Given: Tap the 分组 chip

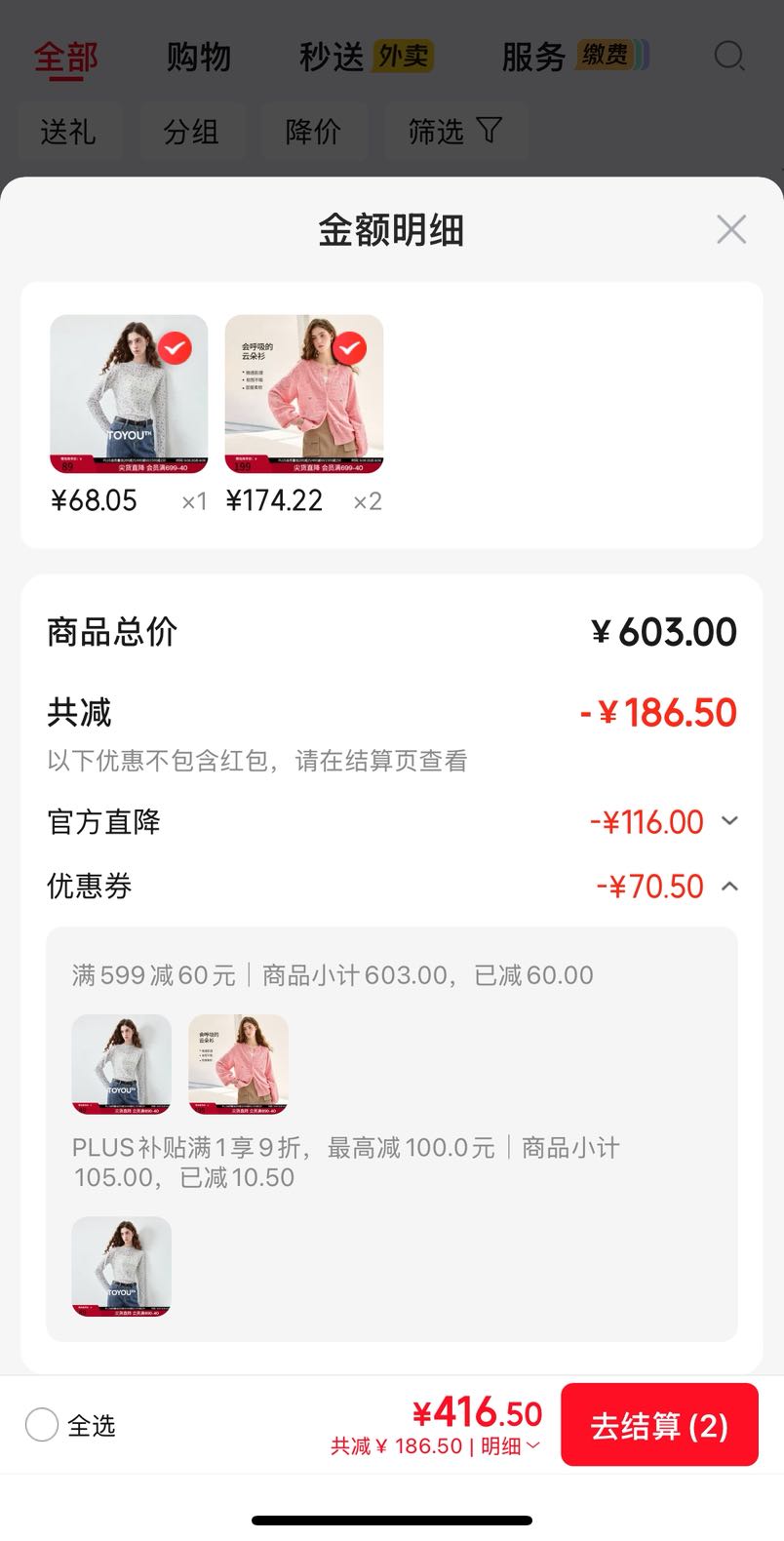Looking at the screenshot, I should coord(191,132).
